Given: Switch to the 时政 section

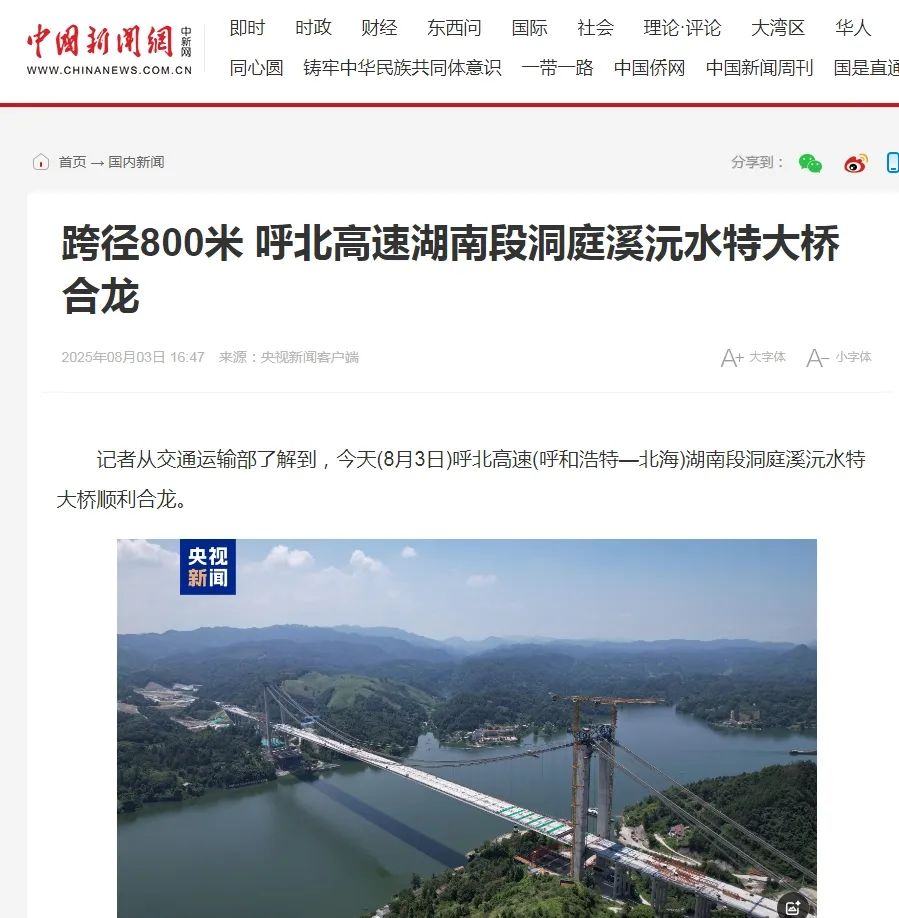Looking at the screenshot, I should pyautogui.click(x=313, y=28).
